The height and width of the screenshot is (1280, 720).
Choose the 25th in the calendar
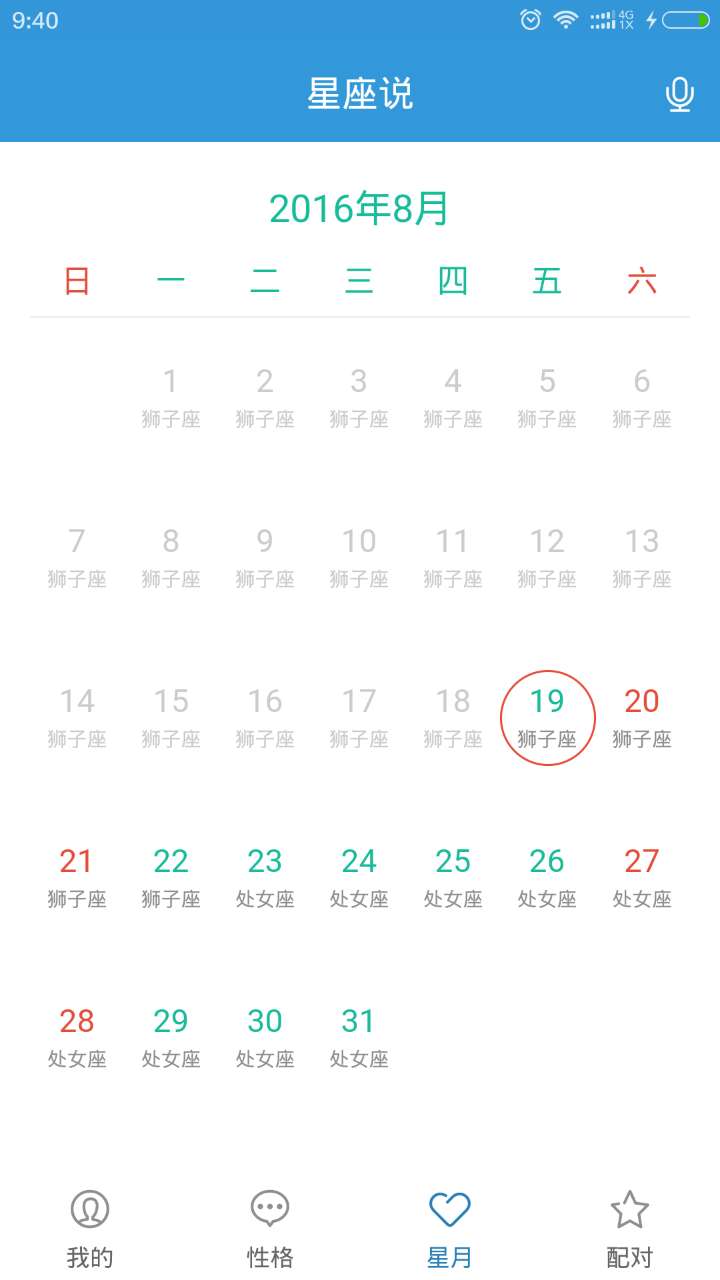point(453,877)
